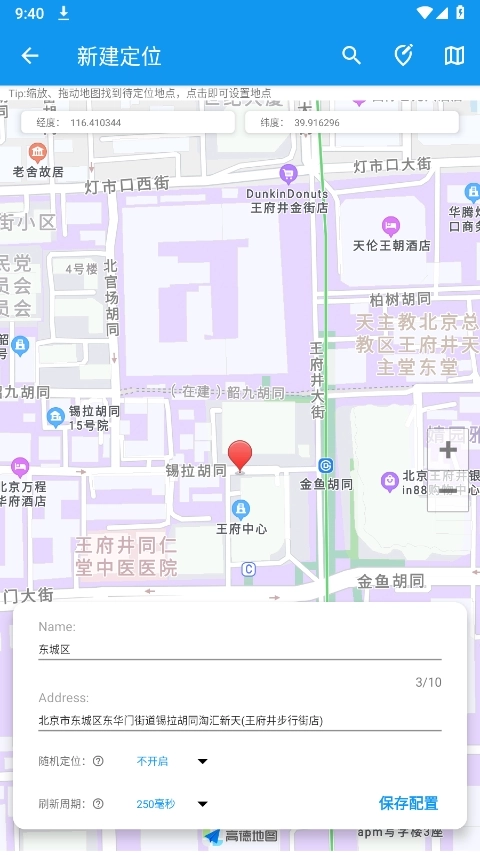The image size is (480, 855).
Task: Open the map icon in the toolbar
Action: pyautogui.click(x=454, y=56)
